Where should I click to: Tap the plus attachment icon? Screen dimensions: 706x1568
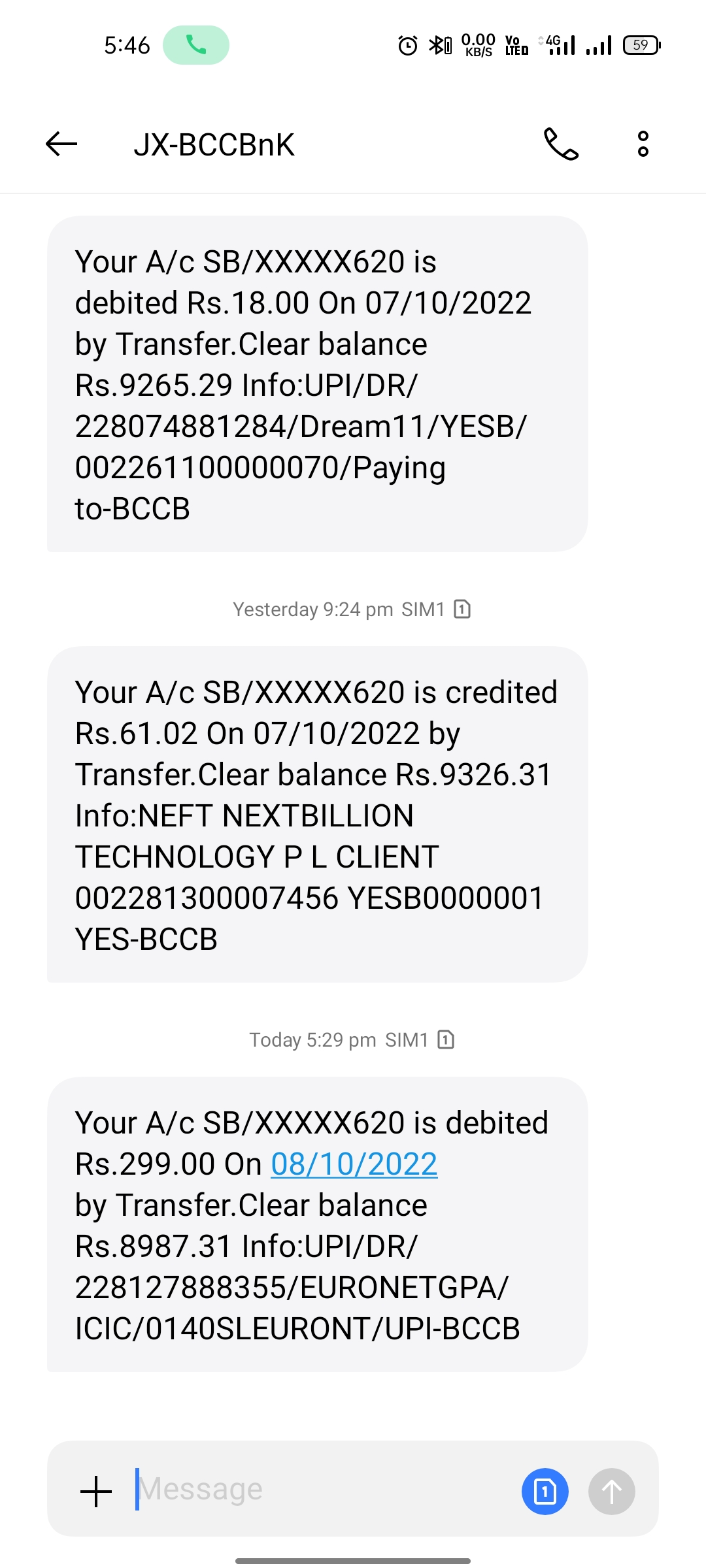pos(96,1492)
